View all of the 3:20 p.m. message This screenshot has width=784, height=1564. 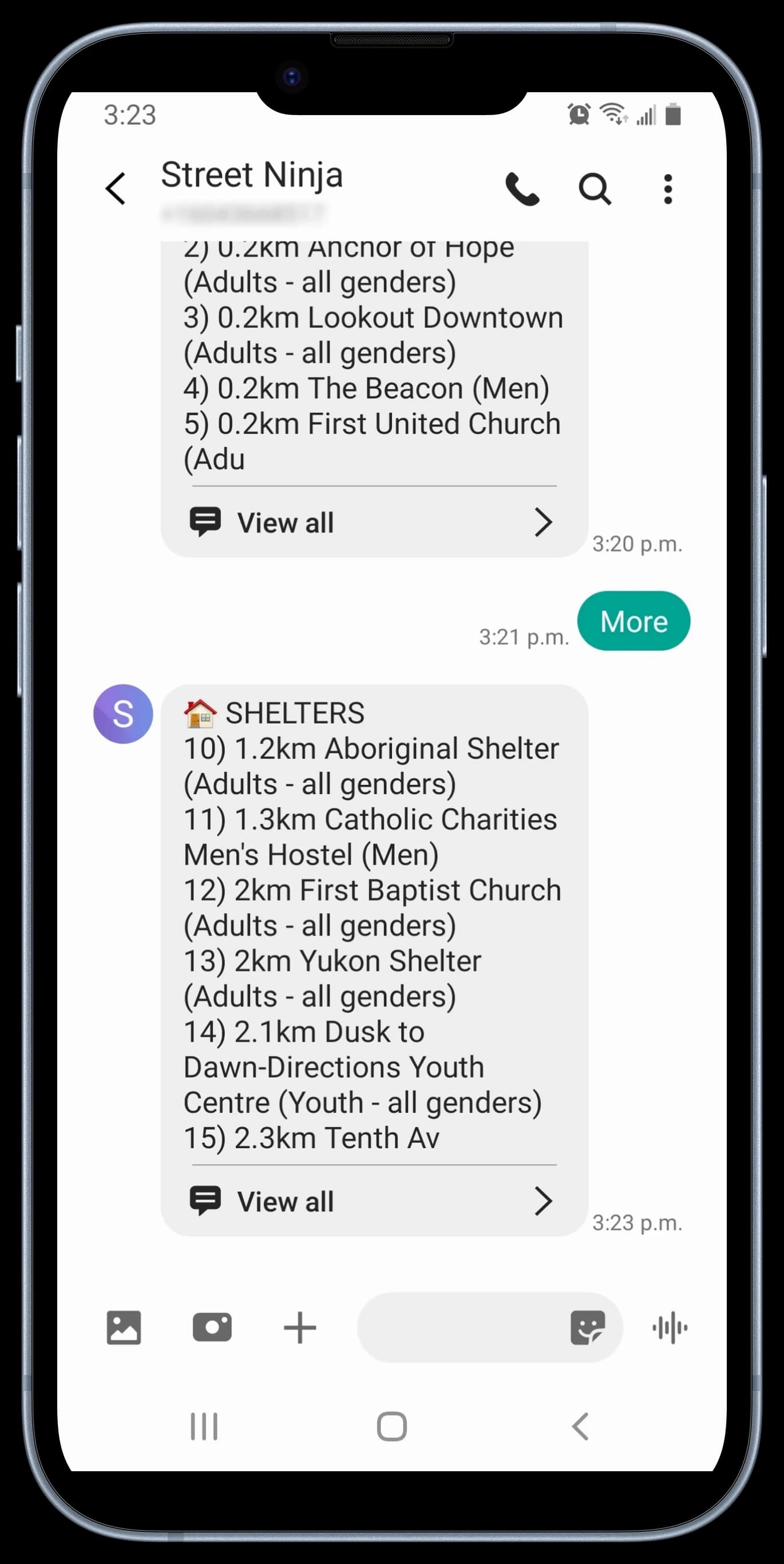pos(373,522)
